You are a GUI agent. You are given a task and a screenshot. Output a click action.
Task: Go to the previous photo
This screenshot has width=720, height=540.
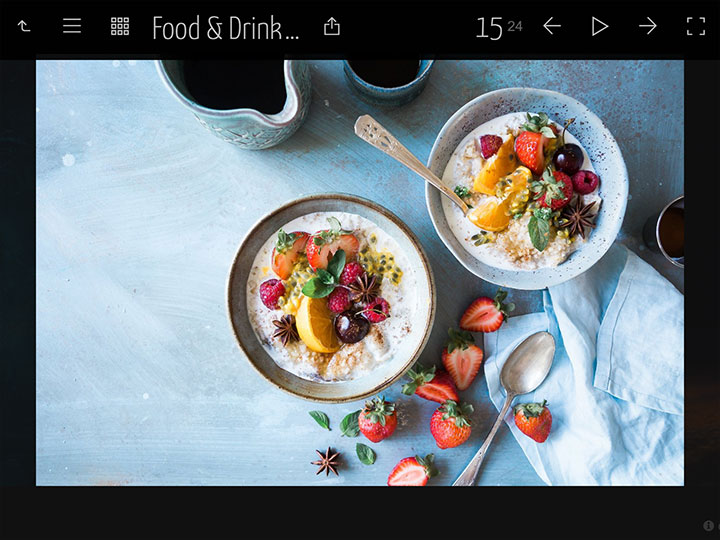tap(552, 27)
